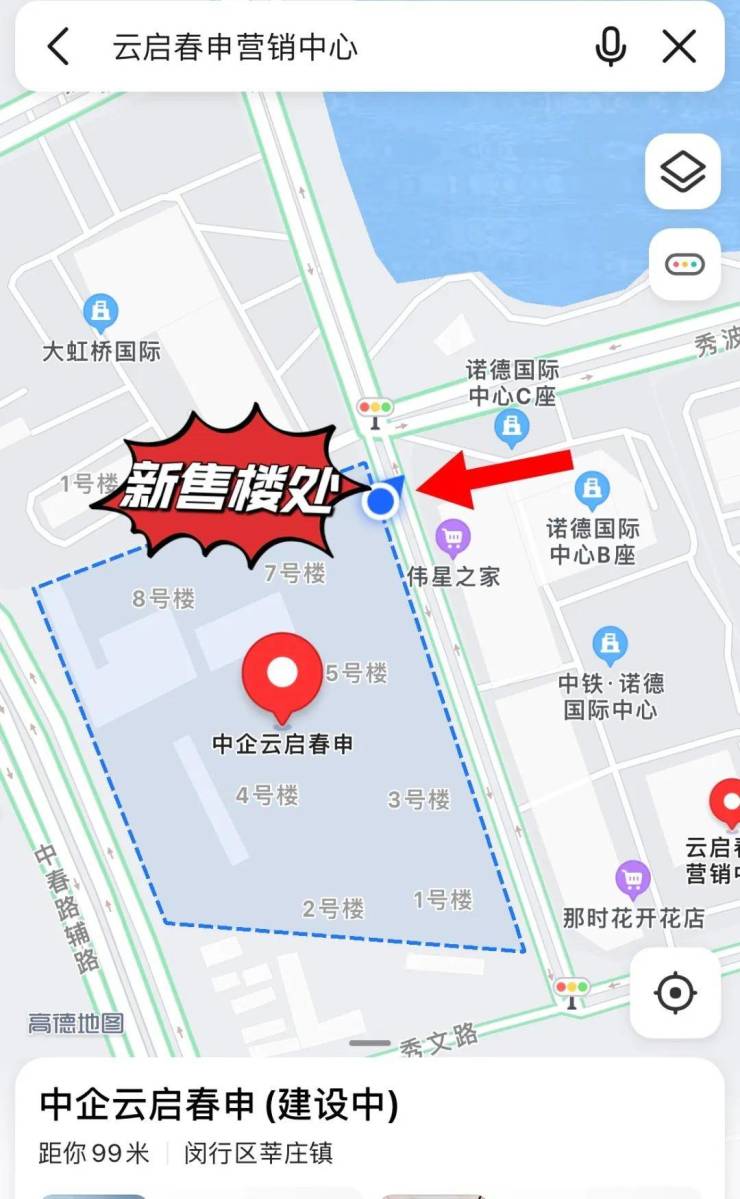Select the 云启春申营销中心 red pin
Image resolution: width=740 pixels, height=1199 pixels.
coord(727,802)
